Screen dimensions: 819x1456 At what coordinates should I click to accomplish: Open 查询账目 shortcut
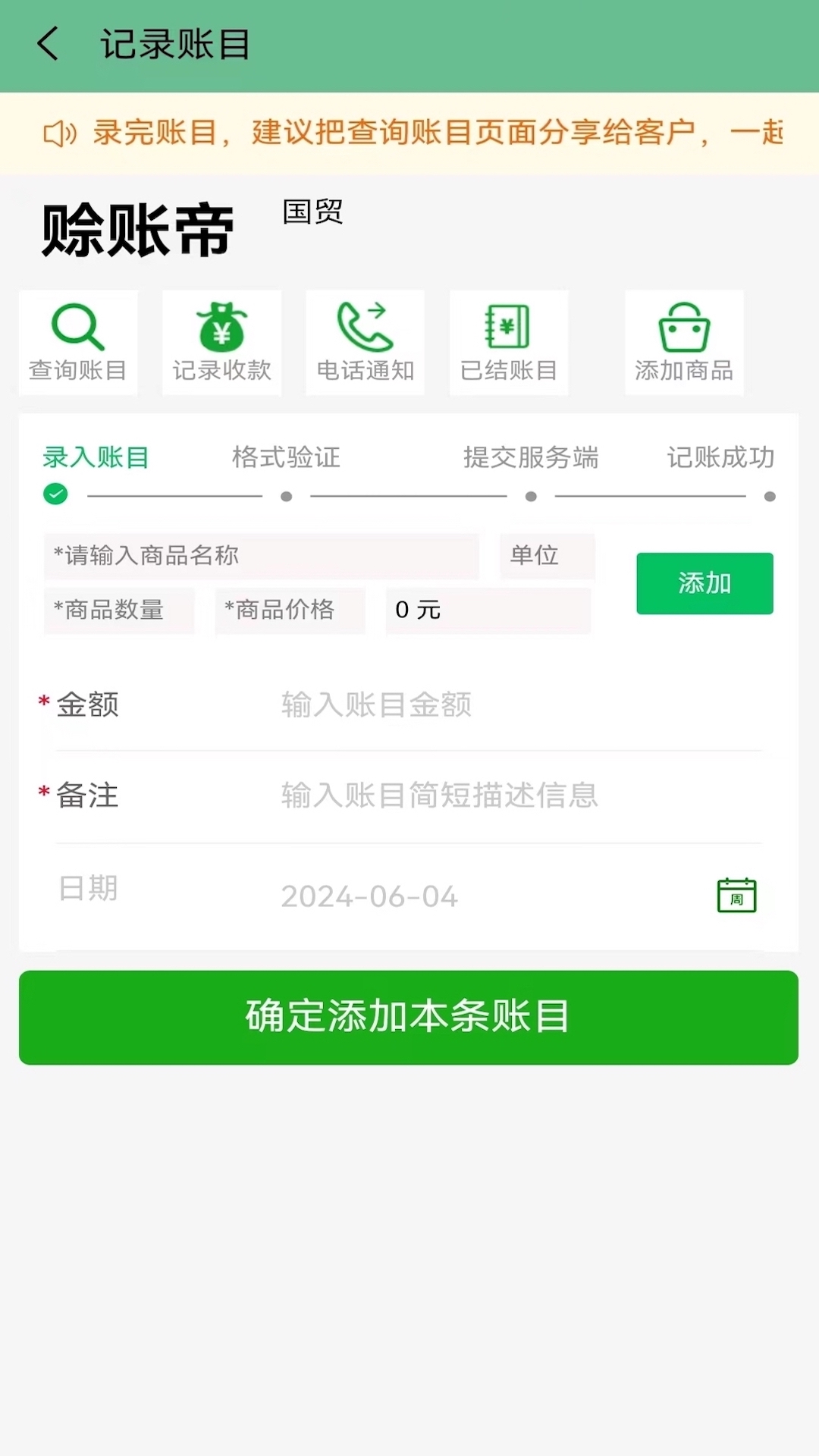[78, 343]
